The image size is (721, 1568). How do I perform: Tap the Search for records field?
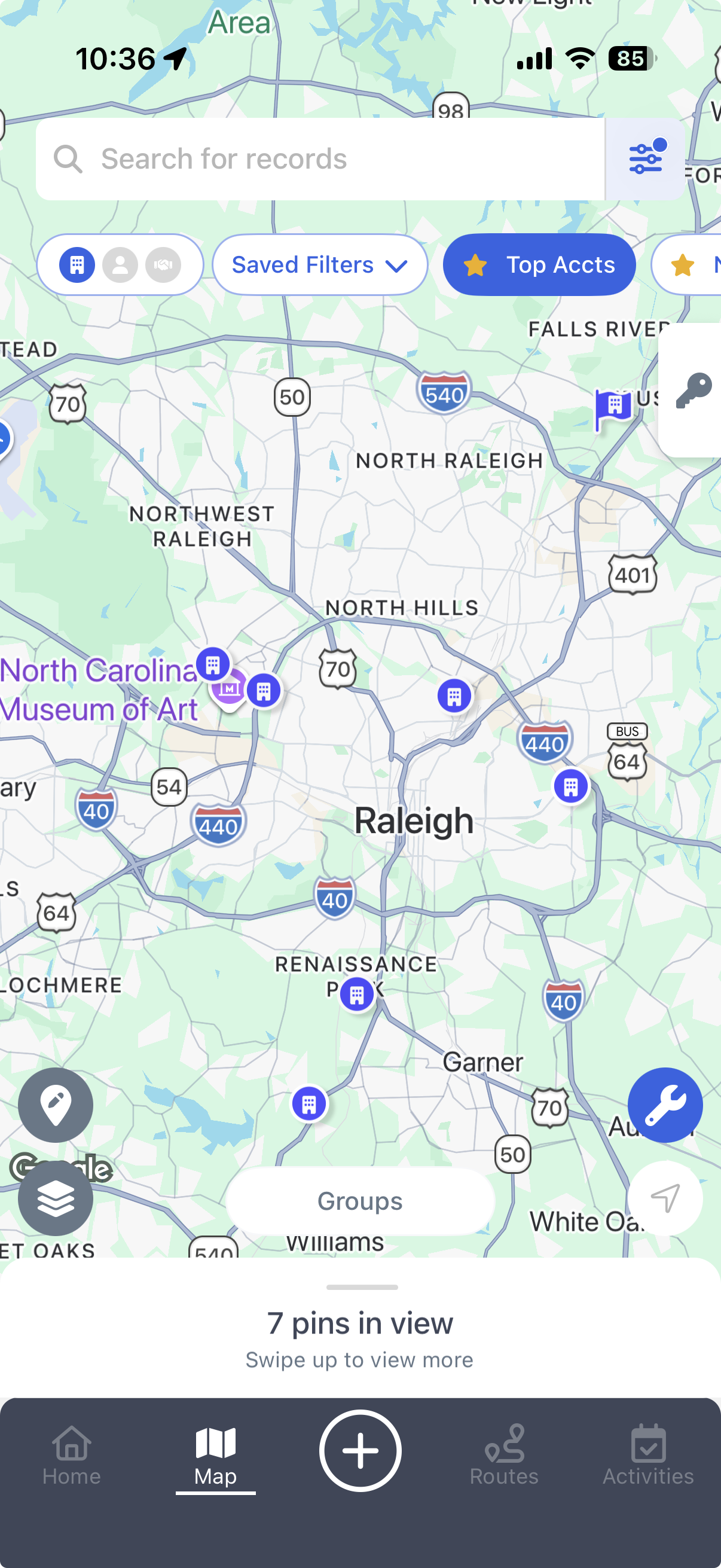pos(320,159)
